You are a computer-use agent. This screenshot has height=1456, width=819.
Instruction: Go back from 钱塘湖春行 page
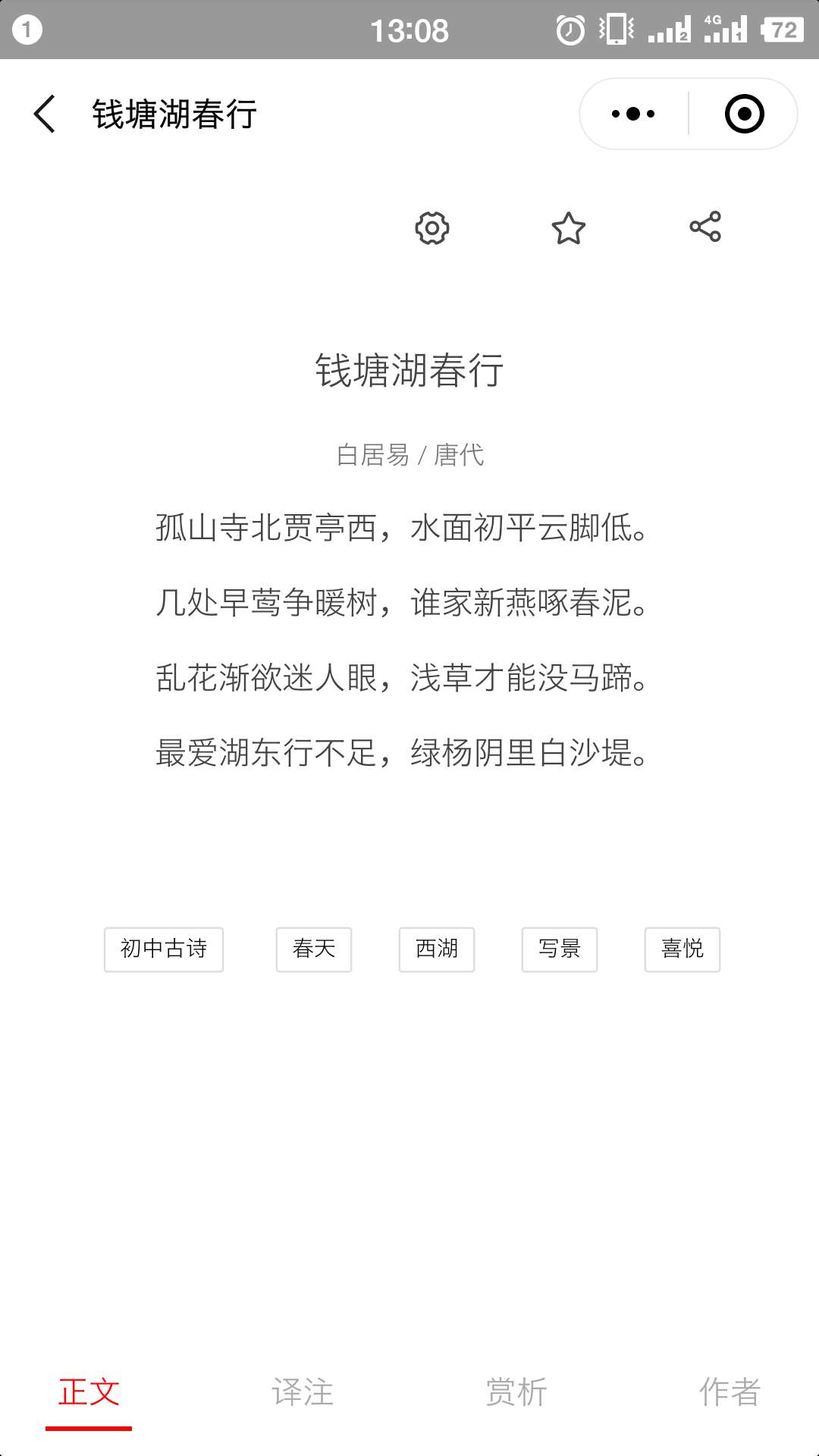coord(45,114)
